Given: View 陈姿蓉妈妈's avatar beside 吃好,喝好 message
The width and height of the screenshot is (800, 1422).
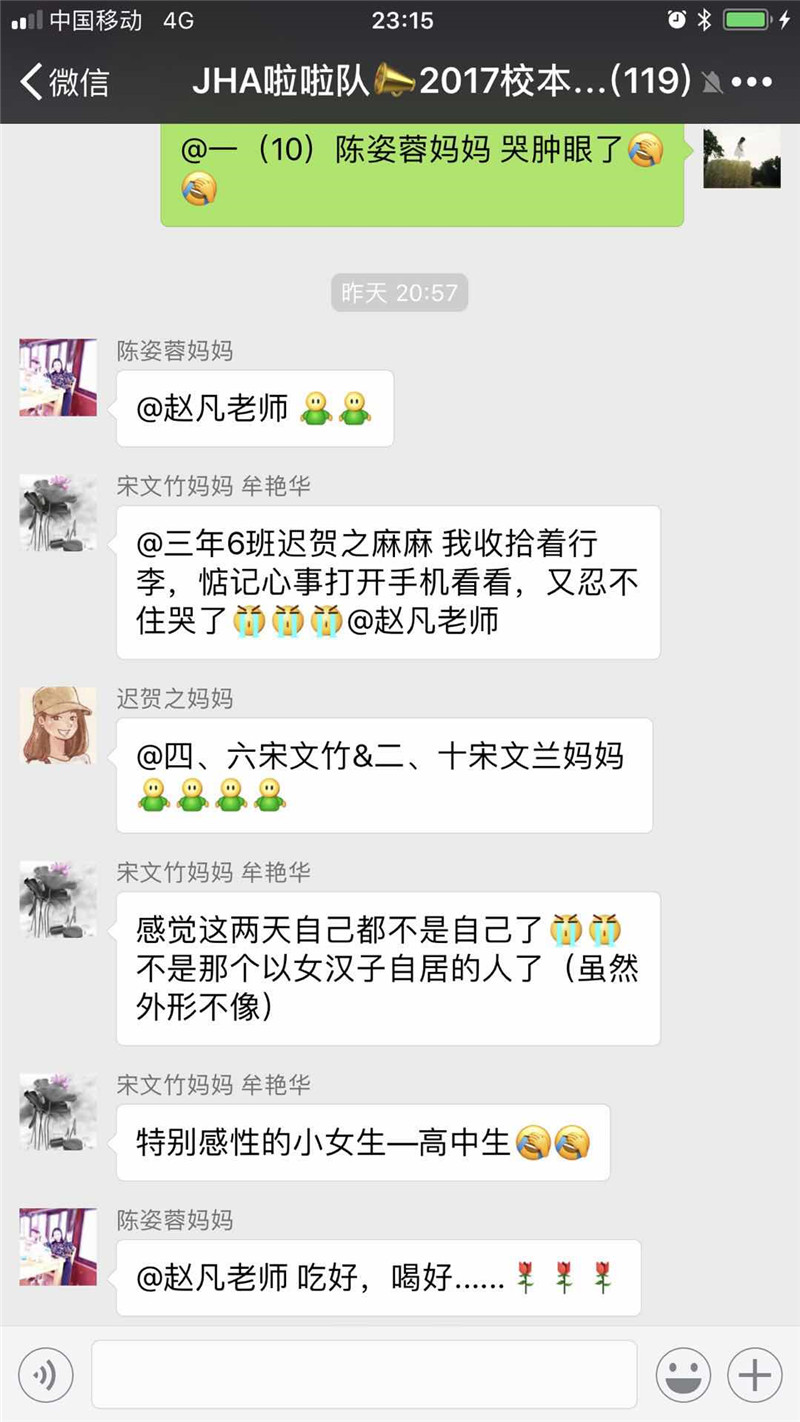Looking at the screenshot, I should tap(58, 1246).
